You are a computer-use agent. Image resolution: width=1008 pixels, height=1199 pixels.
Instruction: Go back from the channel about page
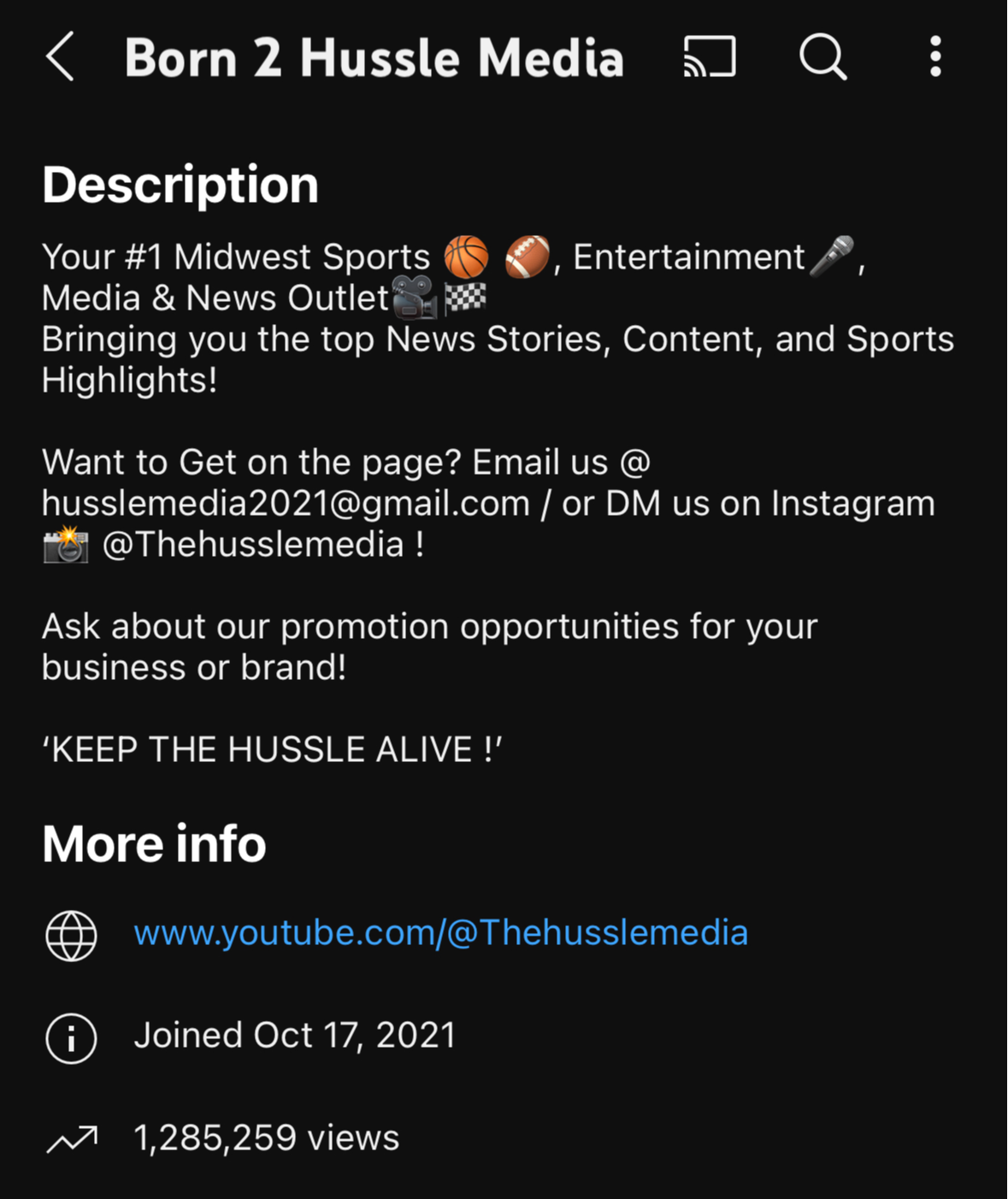click(61, 57)
